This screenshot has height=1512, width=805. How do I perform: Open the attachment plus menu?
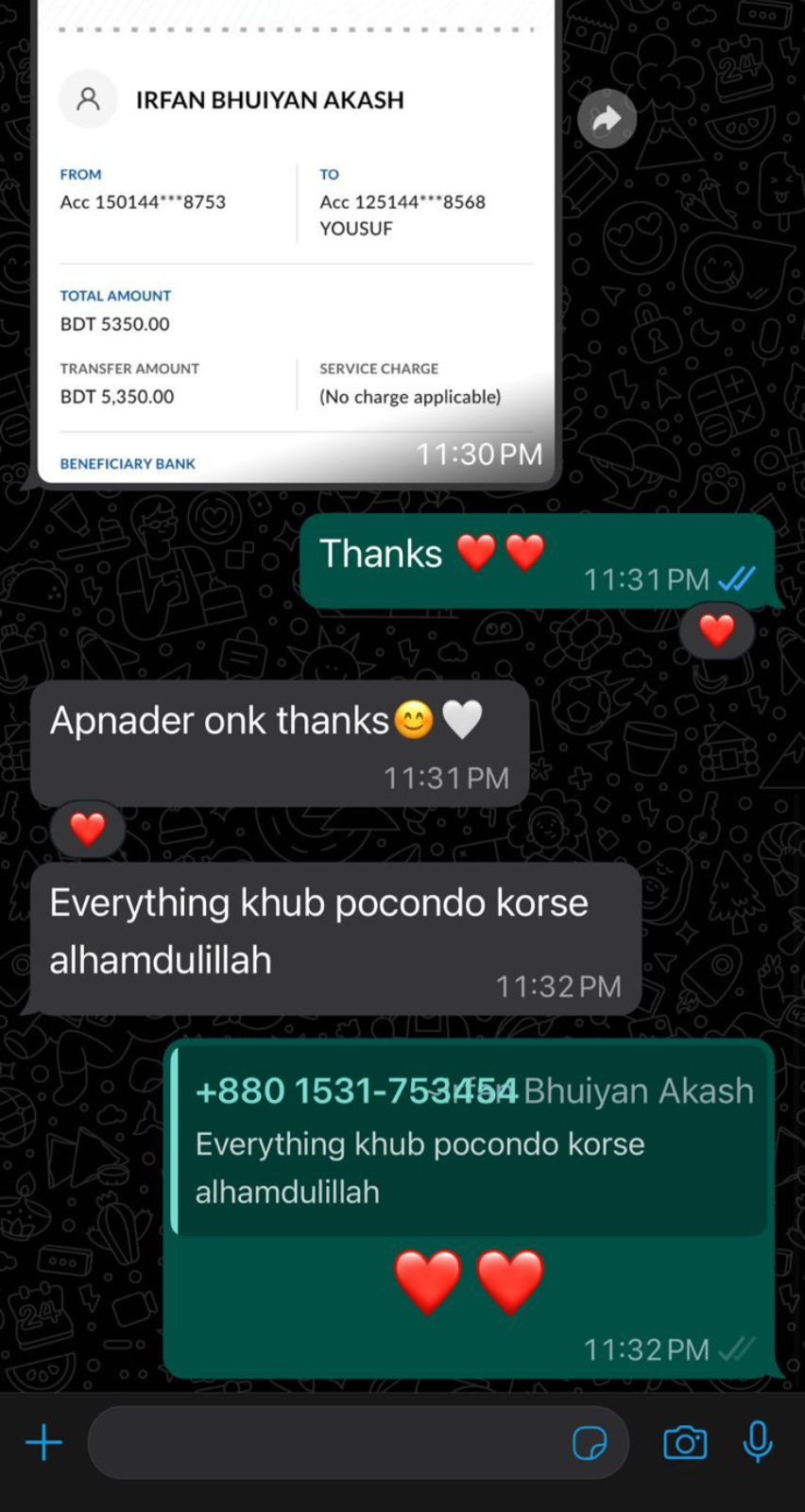point(43,1443)
